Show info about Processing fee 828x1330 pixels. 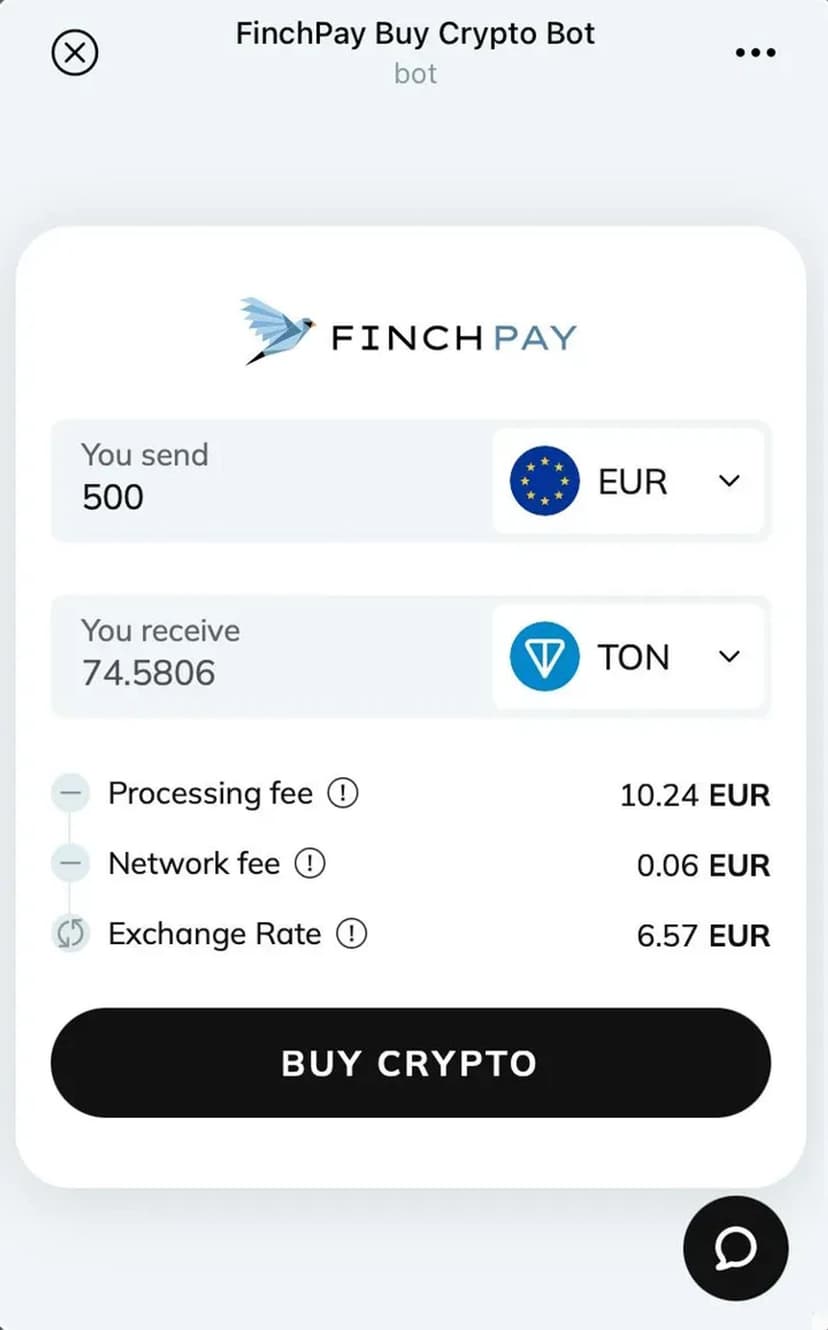tap(343, 794)
